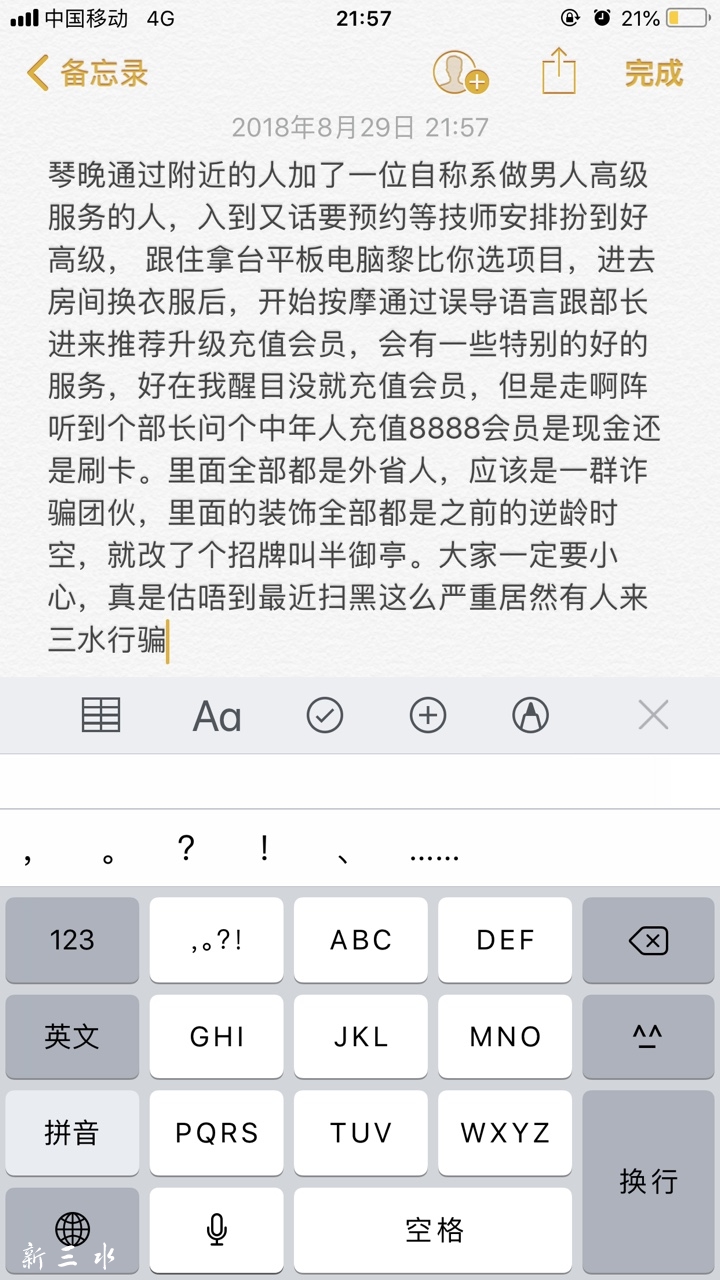This screenshot has height=1280, width=720.
Task: Insert the question mark suggestion
Action: (185, 850)
